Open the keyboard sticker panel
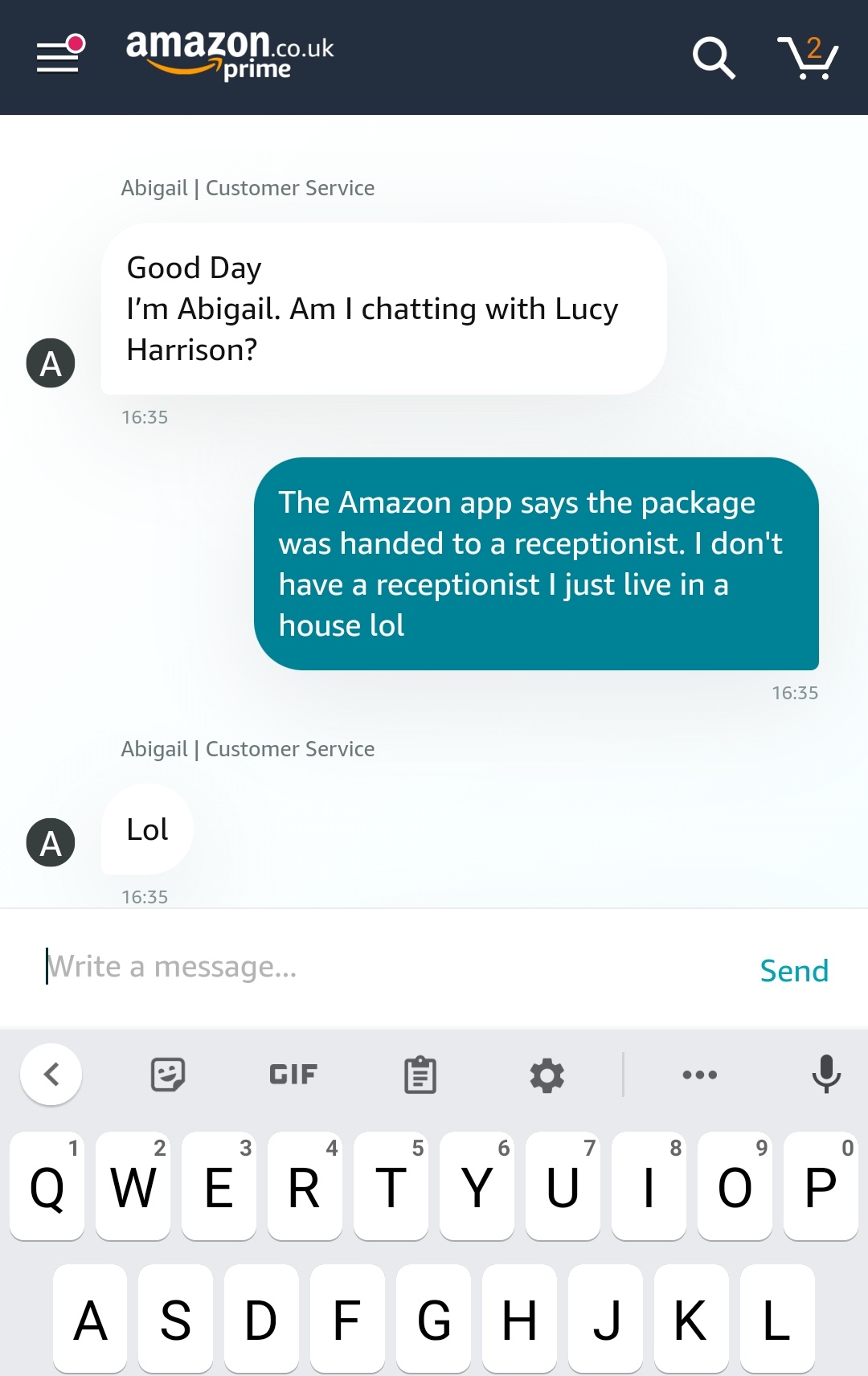Viewport: 868px width, 1376px height. pos(168,1074)
